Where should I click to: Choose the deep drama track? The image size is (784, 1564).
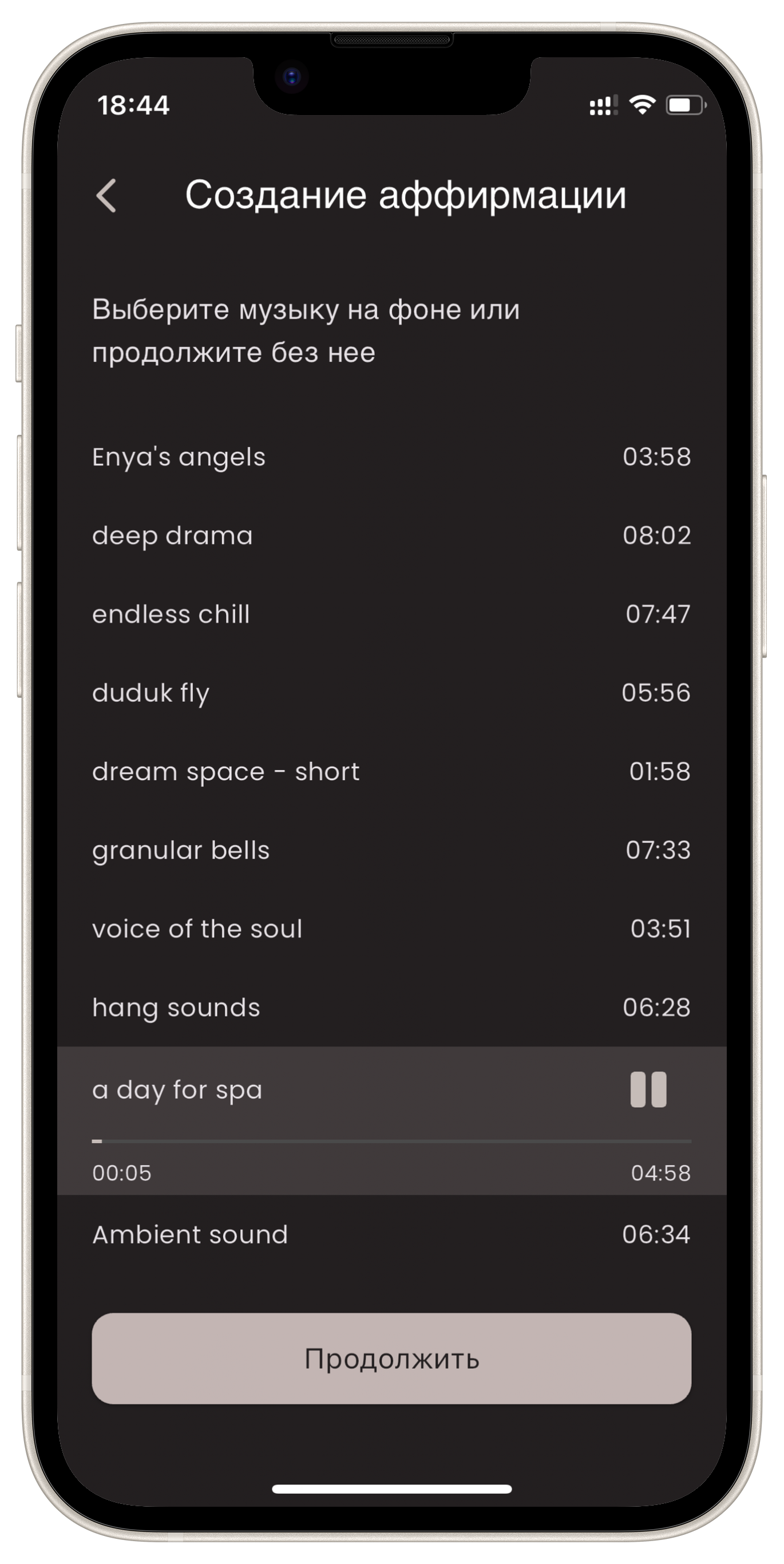click(x=391, y=535)
